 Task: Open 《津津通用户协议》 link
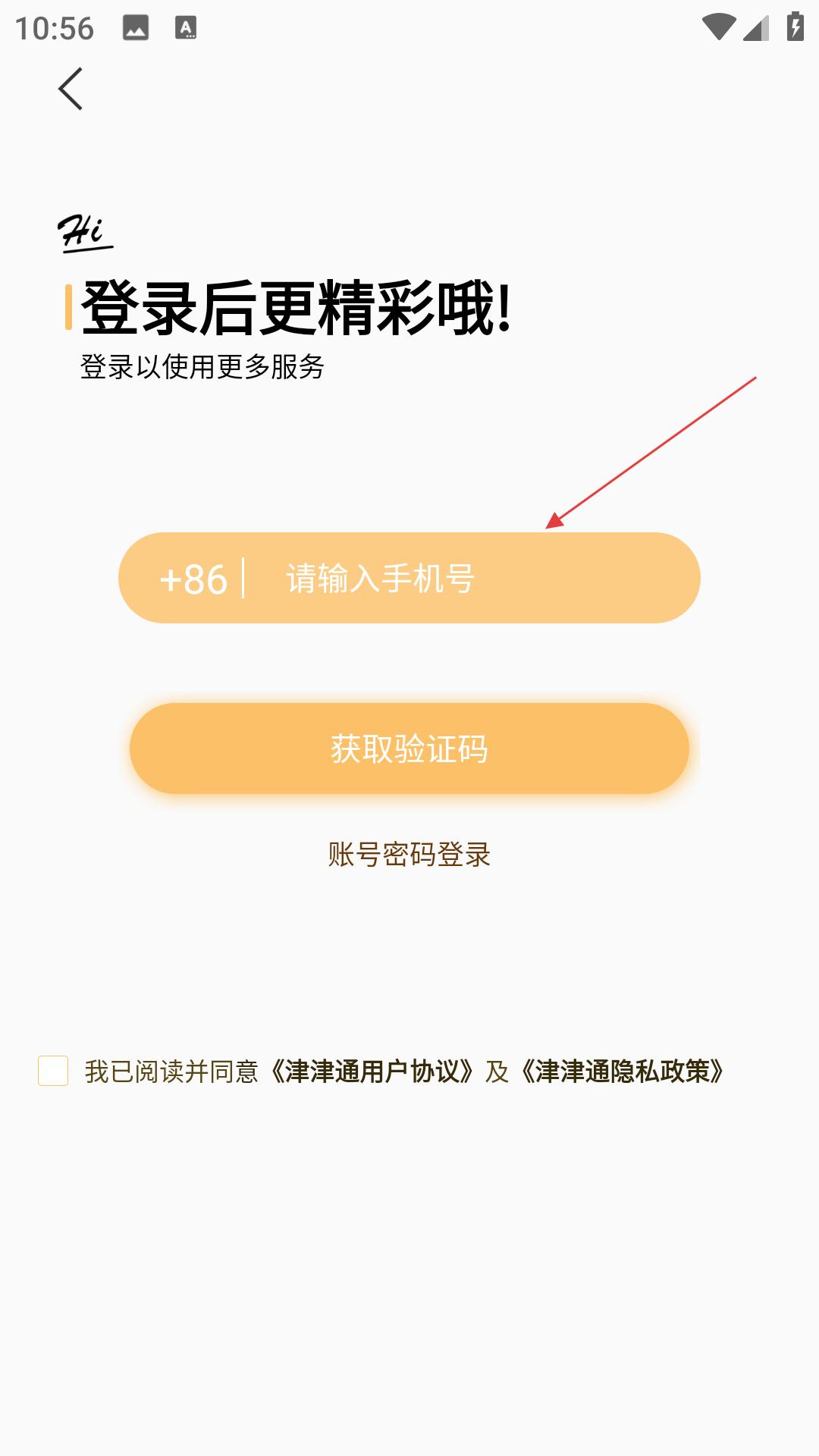pyautogui.click(x=372, y=1072)
